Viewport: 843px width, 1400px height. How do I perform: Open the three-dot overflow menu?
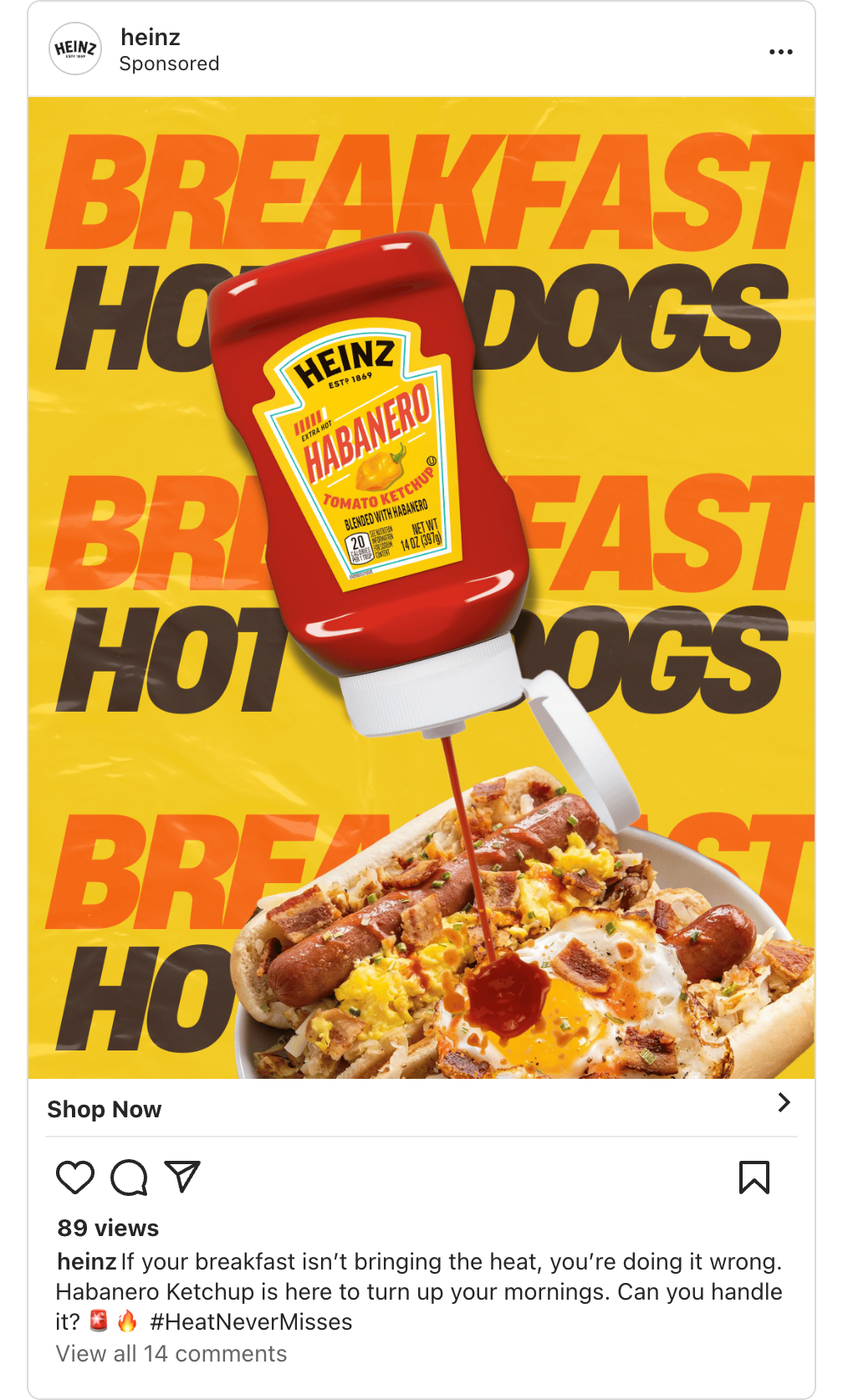click(x=780, y=52)
